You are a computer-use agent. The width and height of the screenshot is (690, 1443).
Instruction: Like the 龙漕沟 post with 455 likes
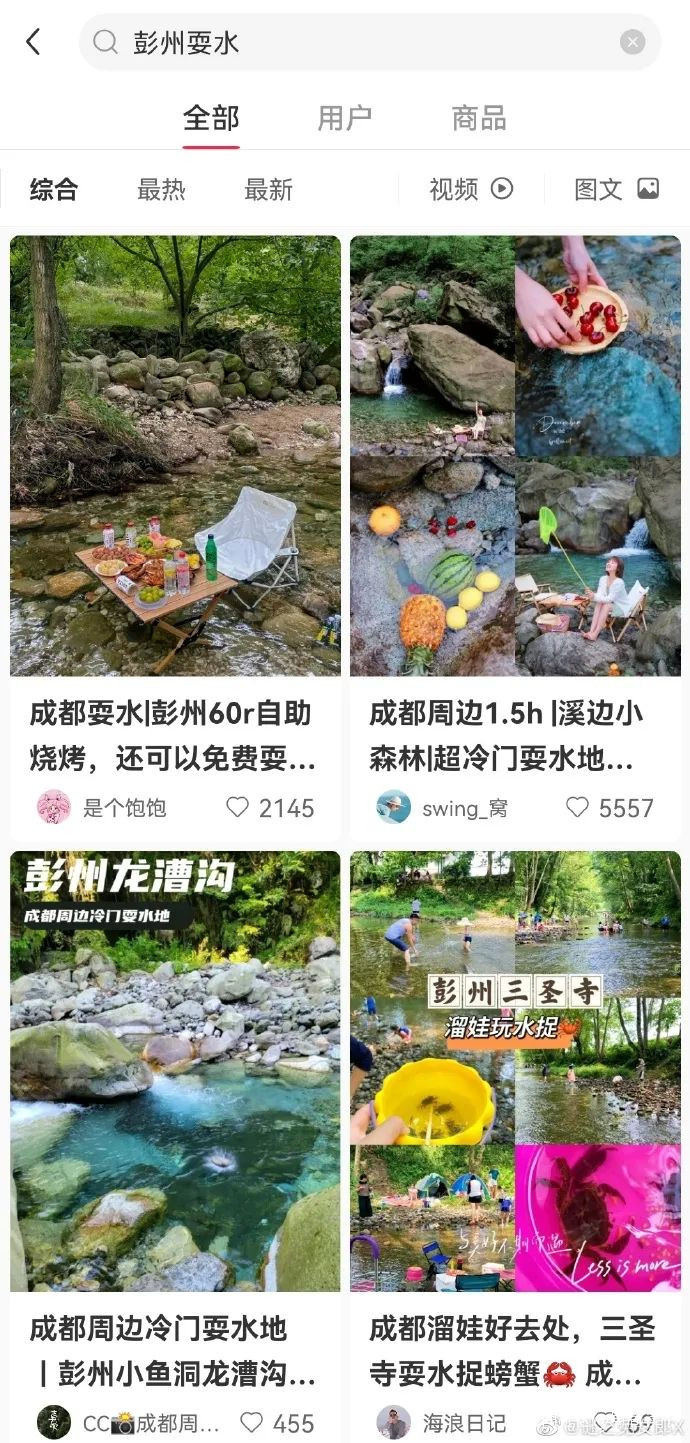(x=252, y=1422)
